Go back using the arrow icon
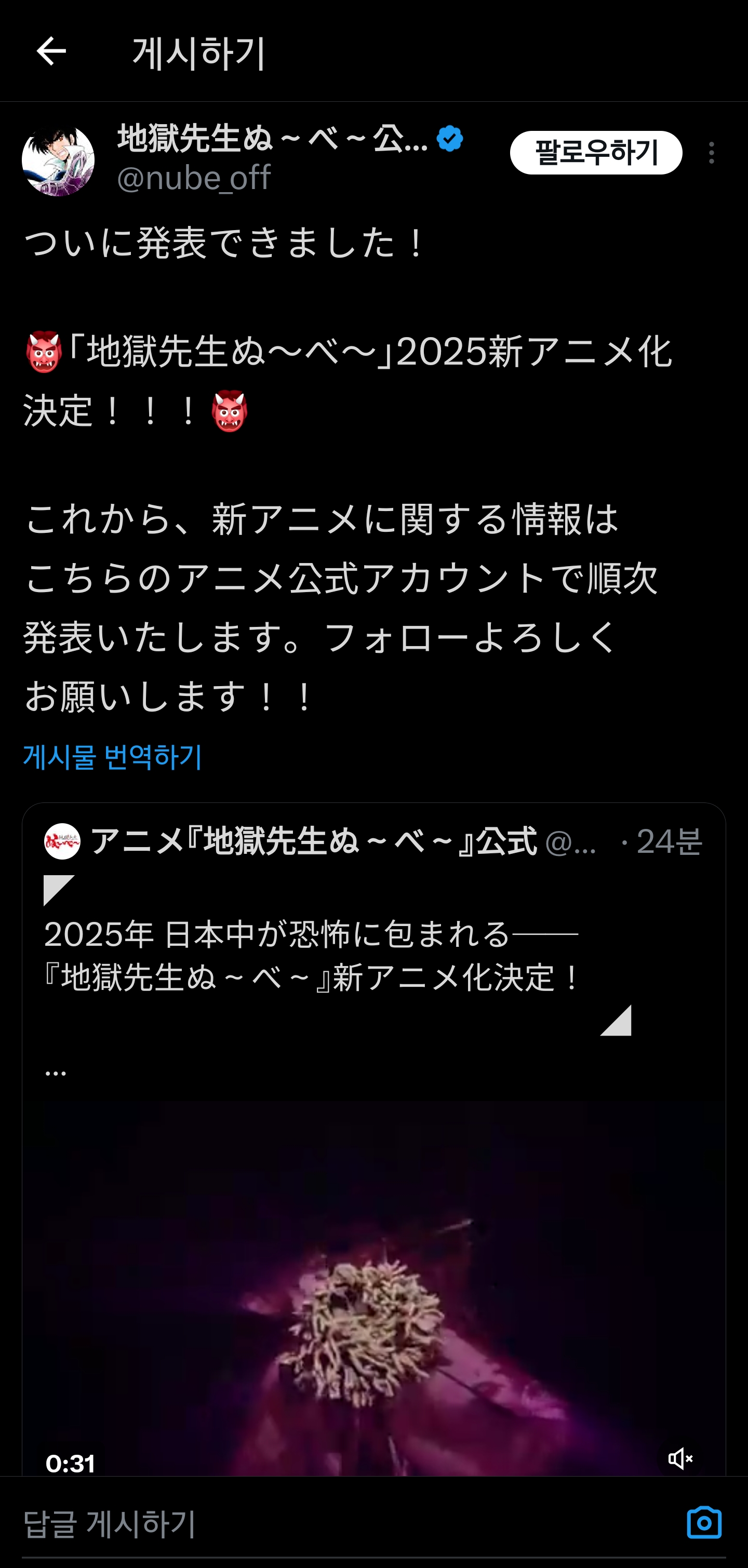Screen dimensions: 748x1568 51,51
